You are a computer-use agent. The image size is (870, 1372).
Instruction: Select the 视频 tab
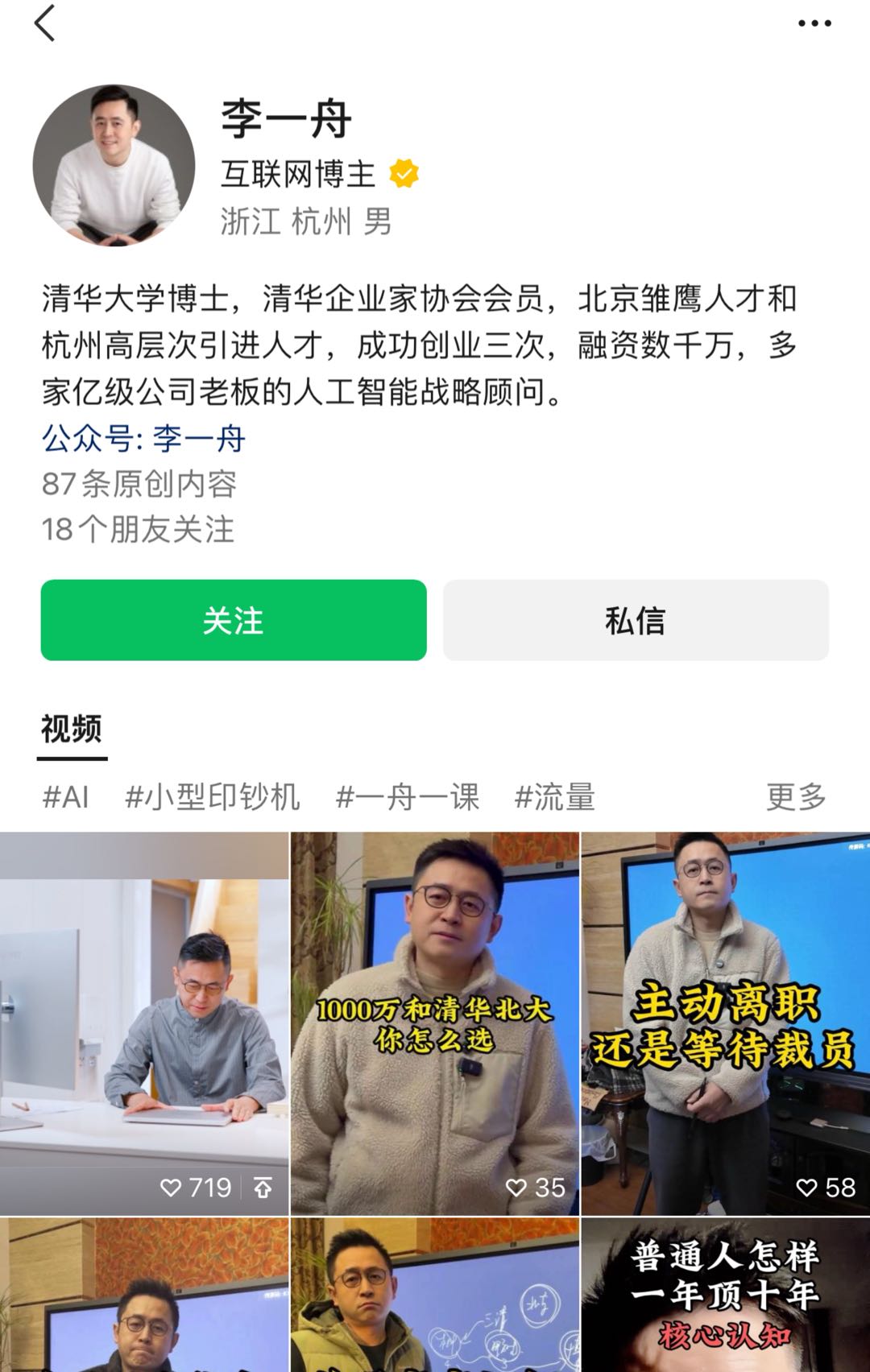pos(72,729)
